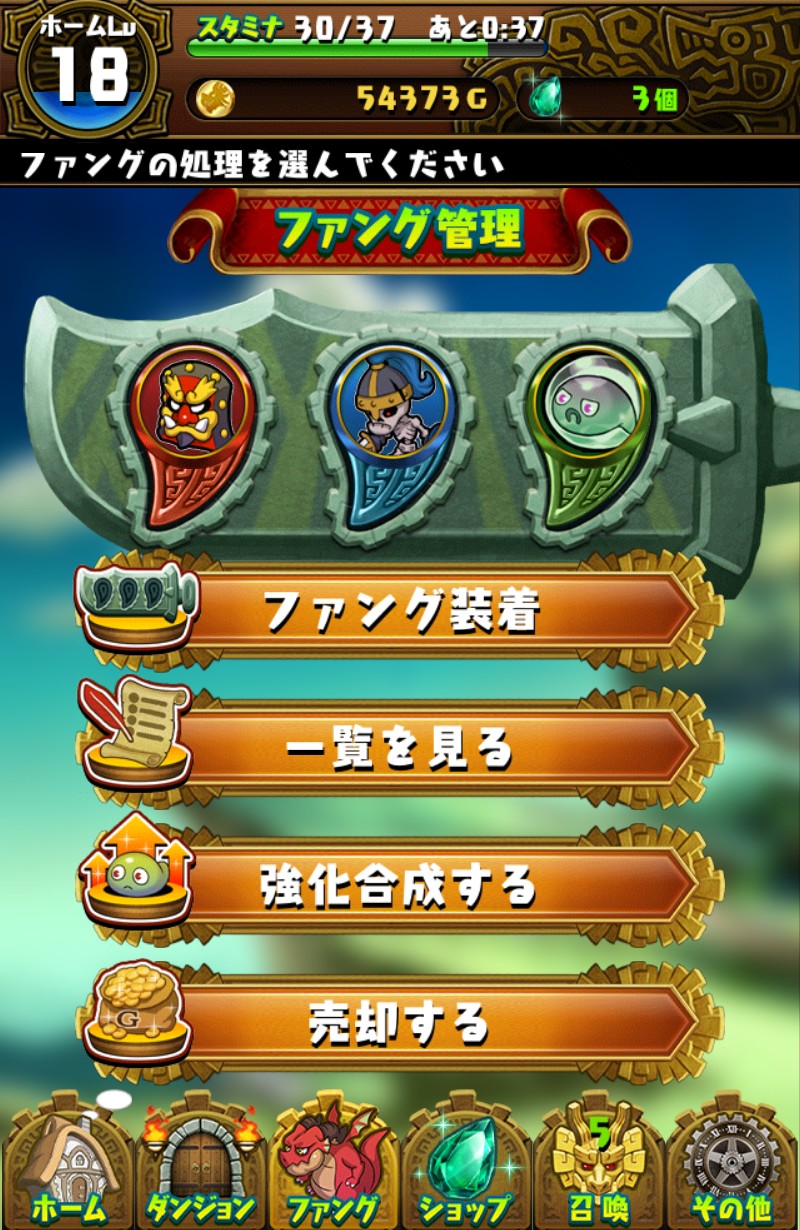Go to the ホーム tab
Viewport: 800px width, 1230px height.
(x=68, y=1165)
